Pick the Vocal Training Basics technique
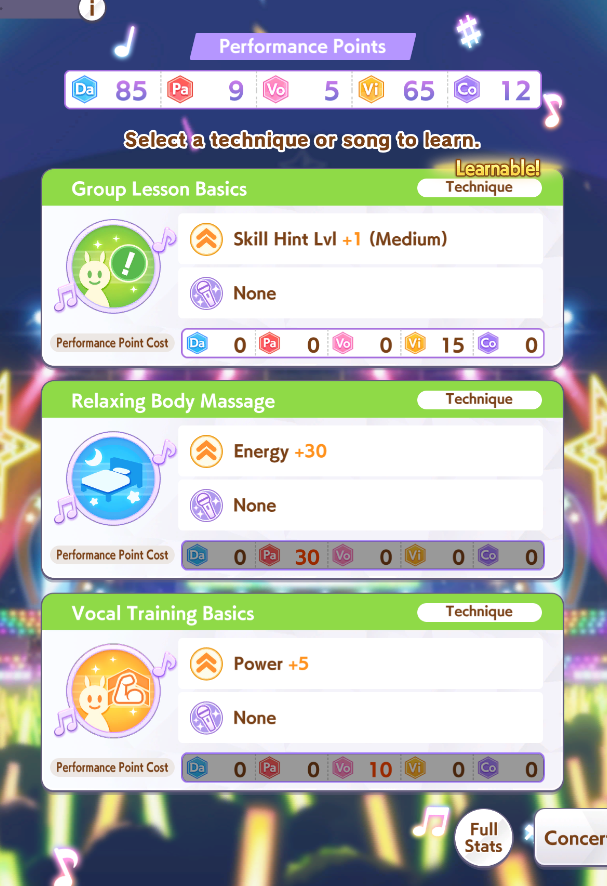This screenshot has width=607, height=886. [302, 692]
